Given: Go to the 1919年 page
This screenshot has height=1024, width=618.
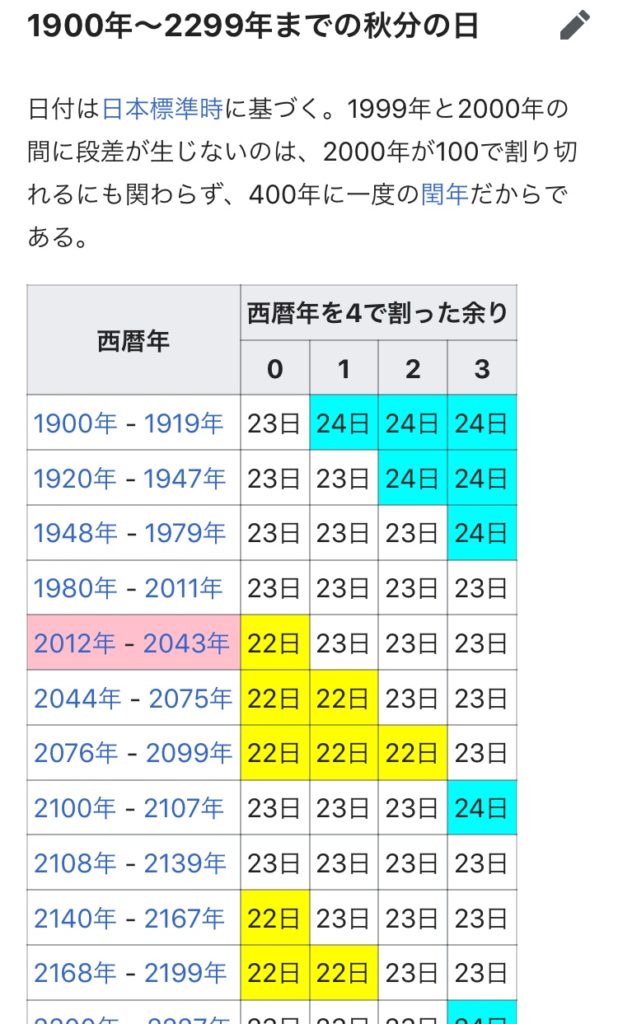Looking at the screenshot, I should click(184, 423).
